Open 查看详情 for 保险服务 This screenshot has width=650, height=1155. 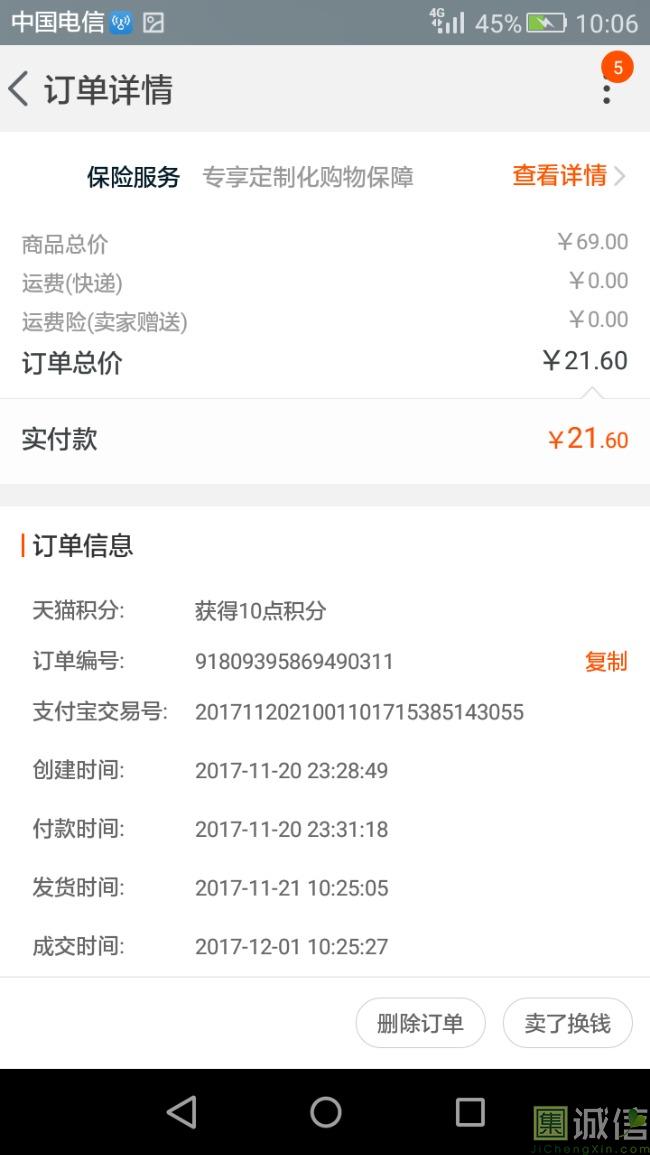(x=567, y=176)
